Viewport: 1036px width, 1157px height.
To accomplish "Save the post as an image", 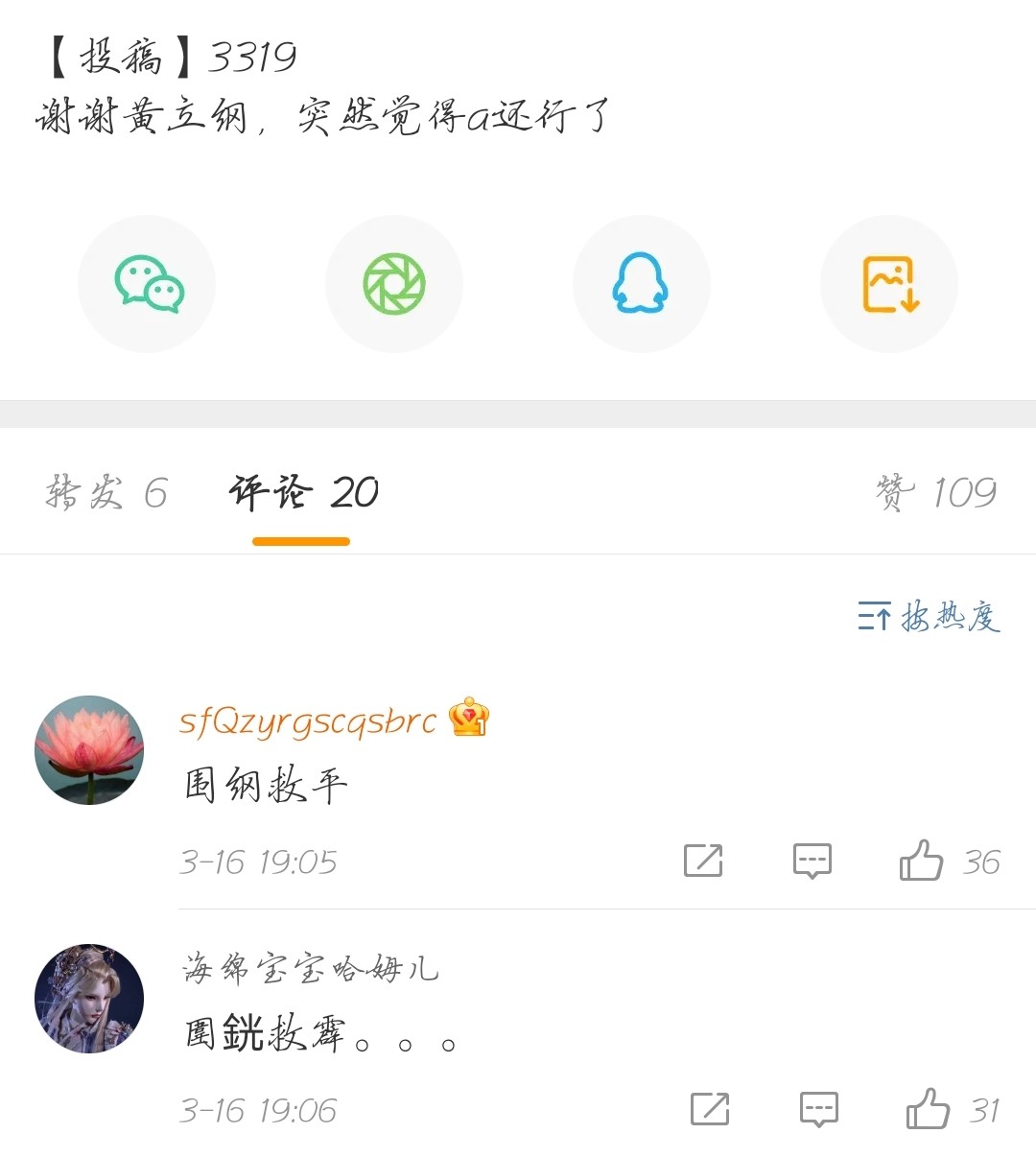I will (x=889, y=284).
